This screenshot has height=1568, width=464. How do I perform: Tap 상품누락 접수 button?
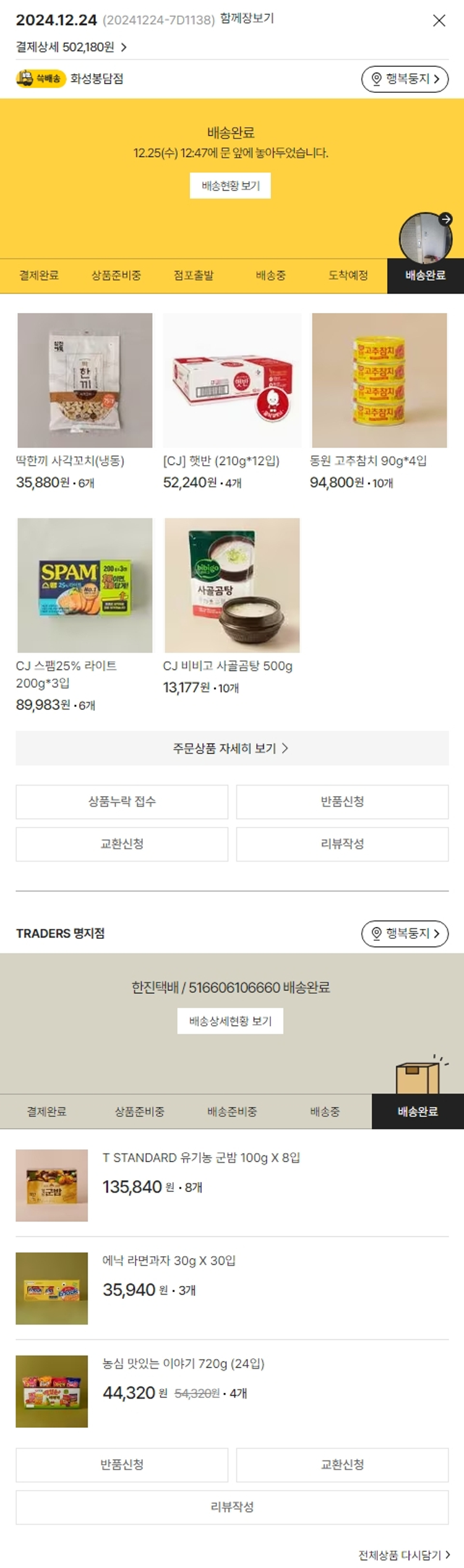(122, 802)
